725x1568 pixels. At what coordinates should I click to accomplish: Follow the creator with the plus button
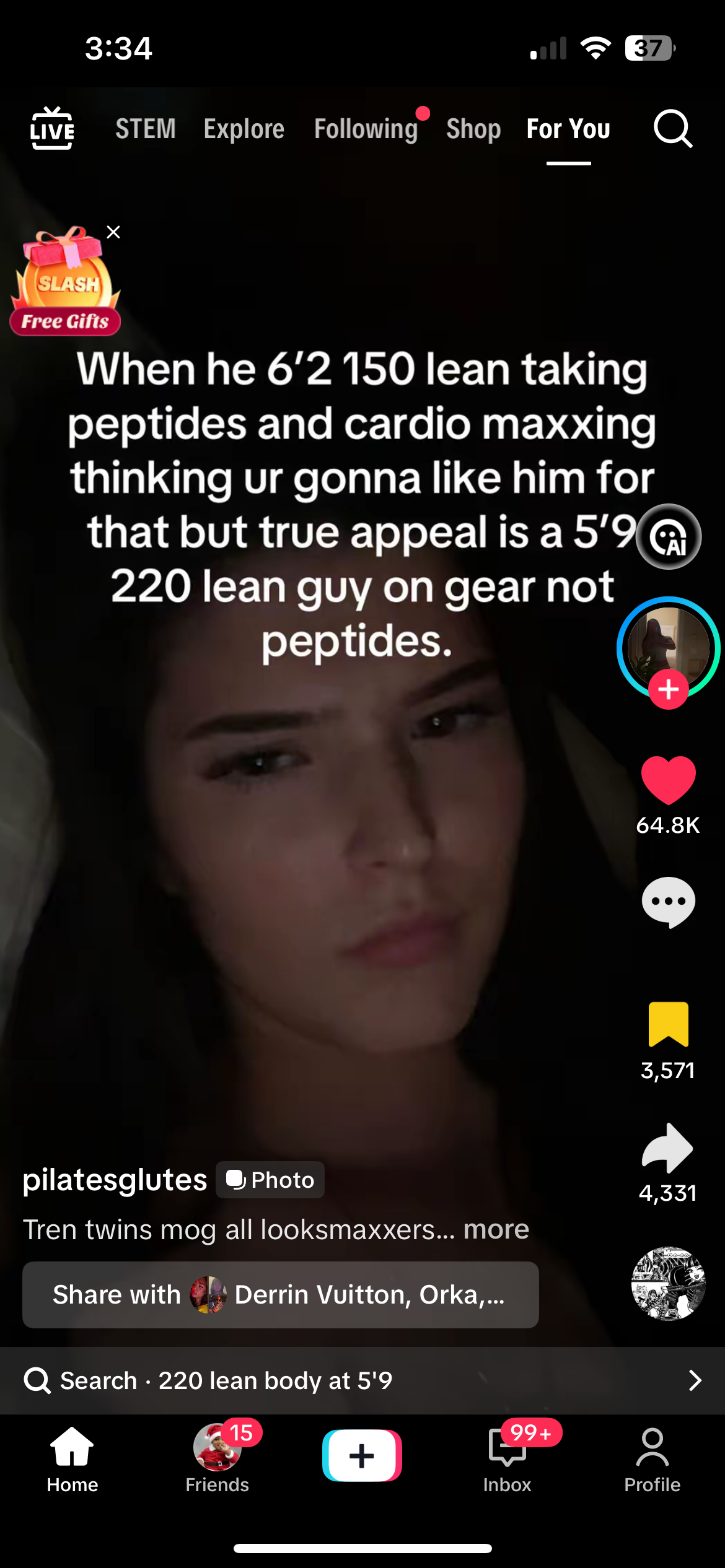pyautogui.click(x=668, y=689)
